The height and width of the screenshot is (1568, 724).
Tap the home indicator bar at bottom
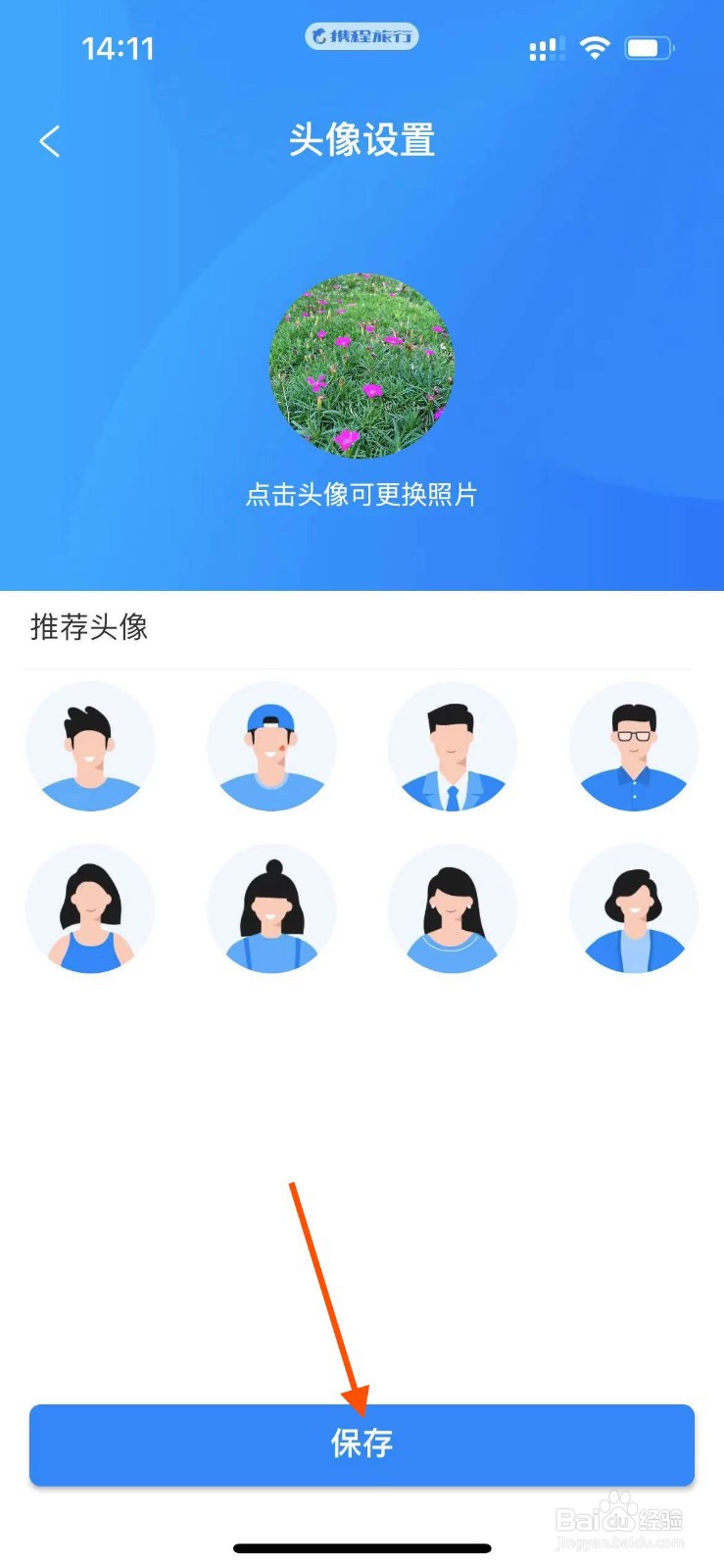coord(362,1548)
